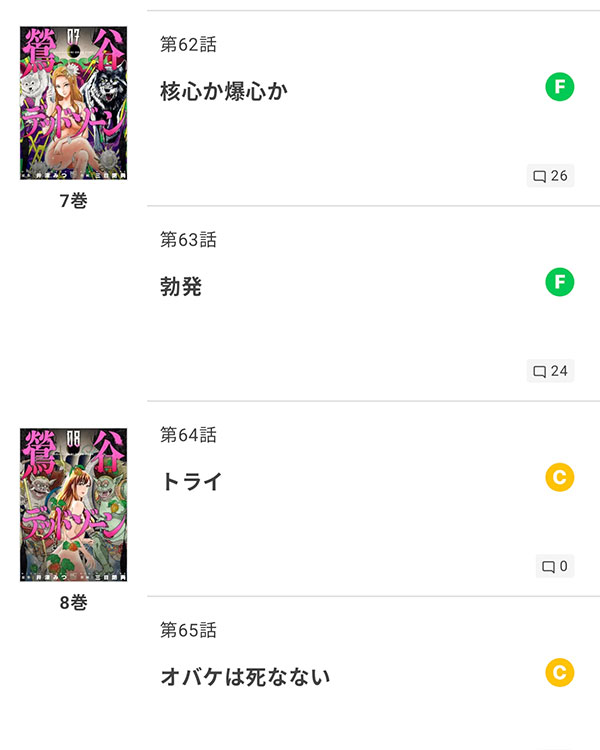This screenshot has height=750, width=600.
Task: Open the volume 8 cover
Action: pyautogui.click(x=74, y=504)
